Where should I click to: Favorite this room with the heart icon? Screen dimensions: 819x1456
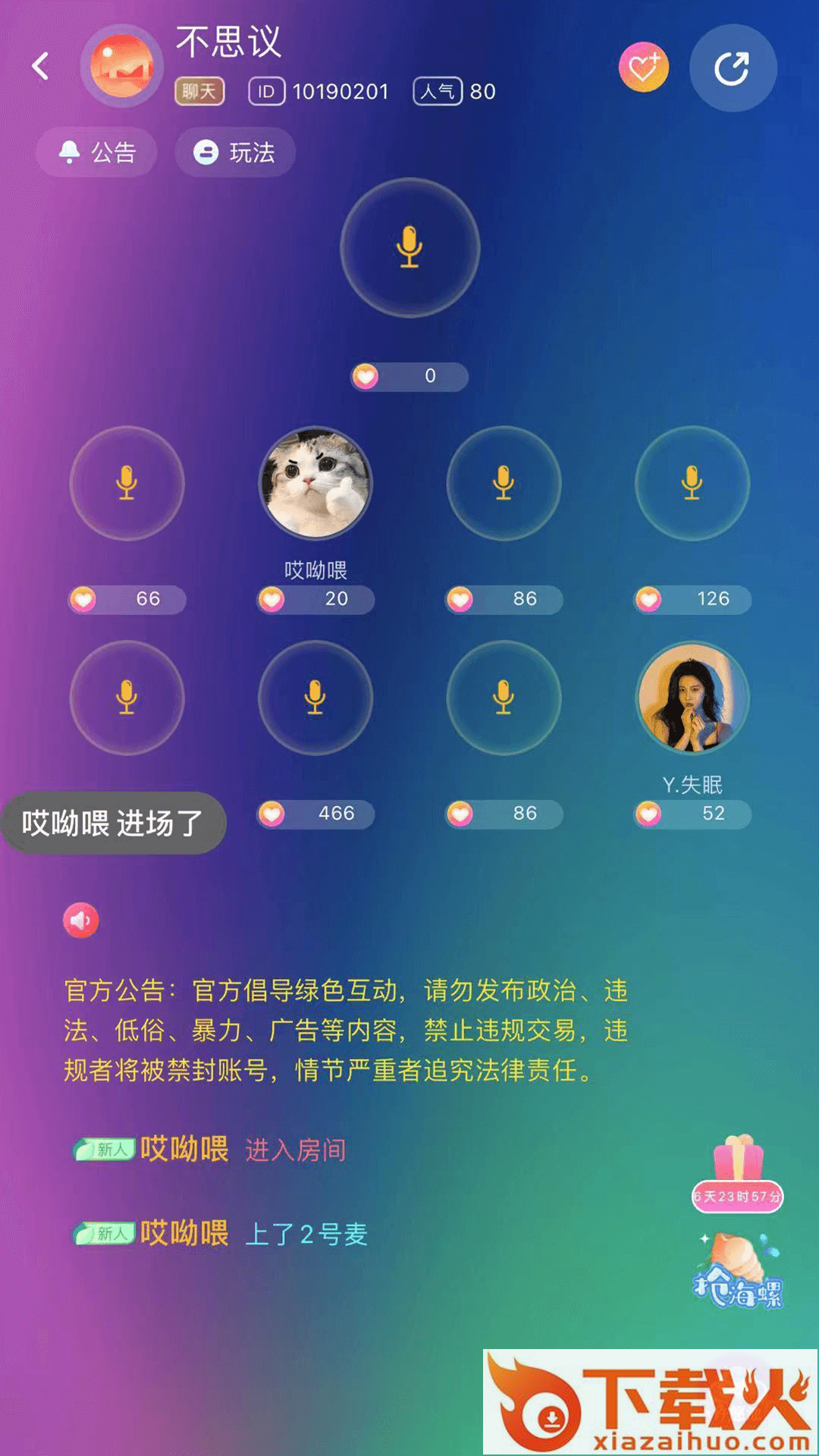click(644, 67)
